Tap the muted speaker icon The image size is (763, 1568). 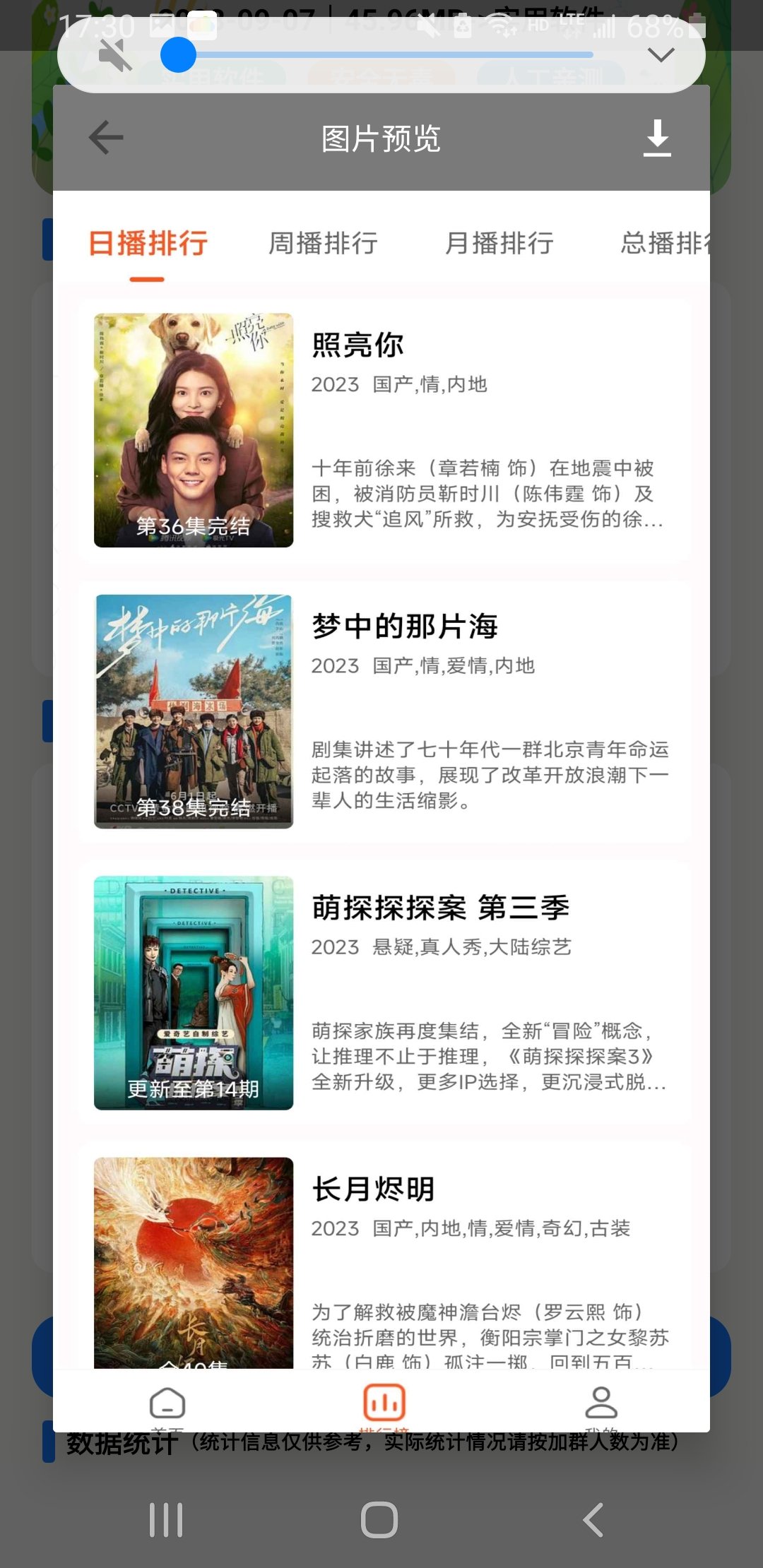coord(115,55)
